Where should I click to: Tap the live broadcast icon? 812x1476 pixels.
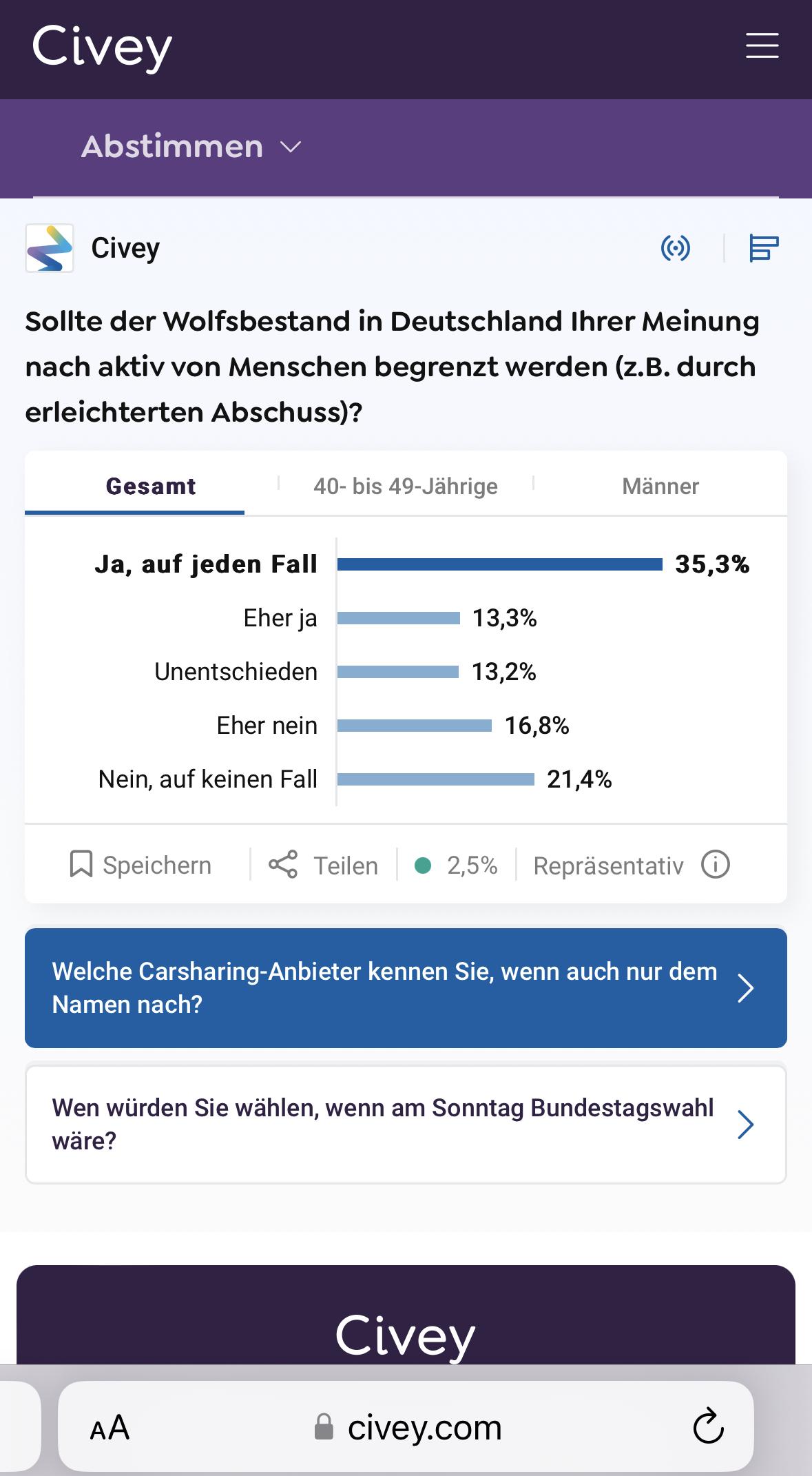click(675, 247)
